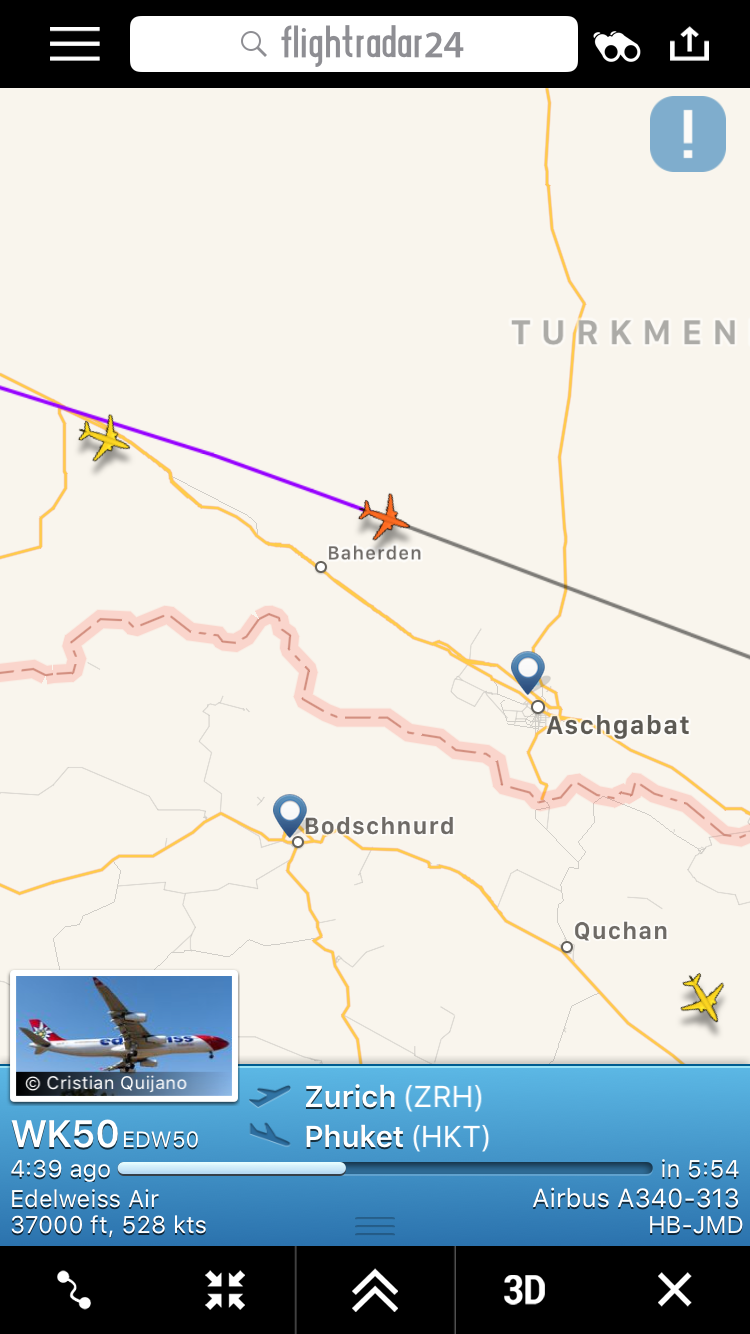
Task: Tap the flightradar24 search field
Action: click(353, 45)
